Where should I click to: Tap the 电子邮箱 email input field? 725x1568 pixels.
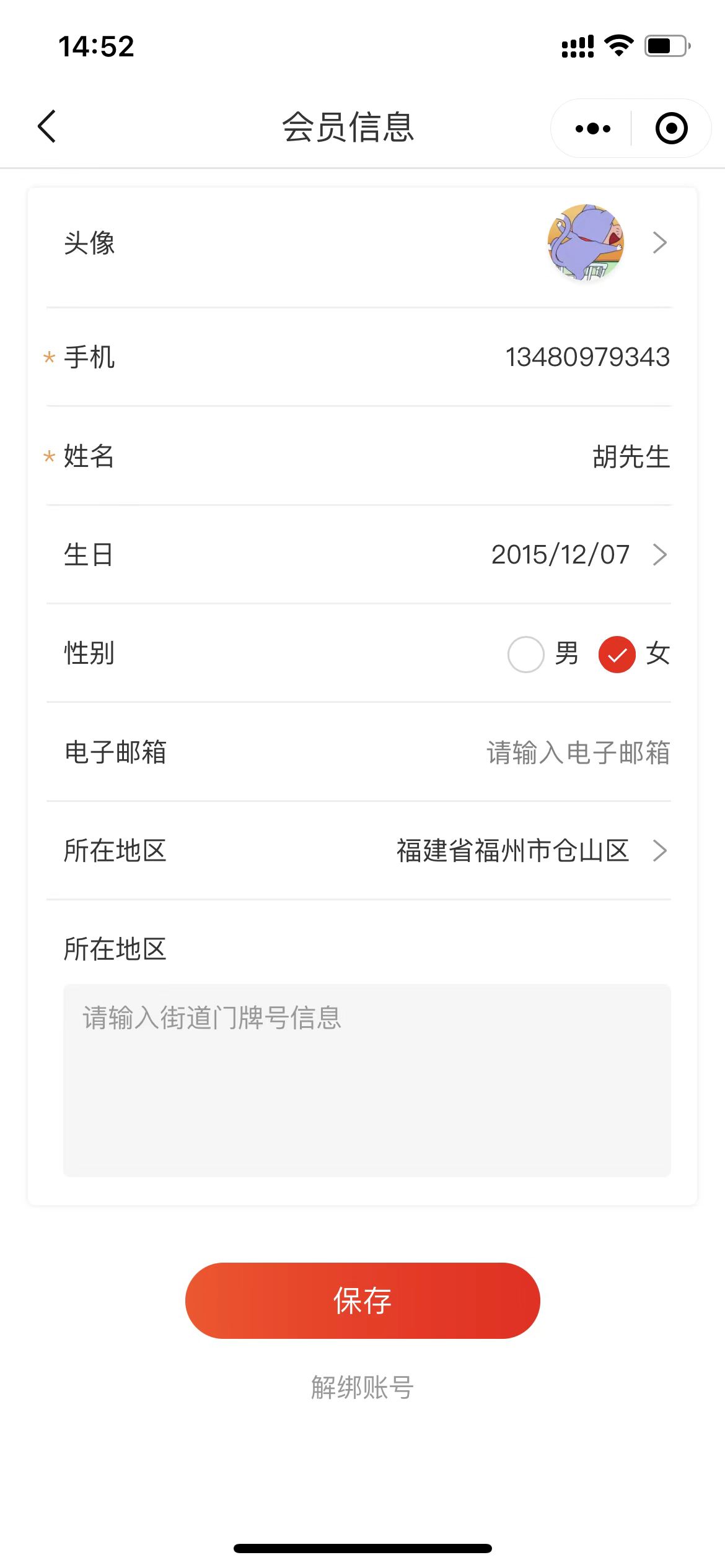(x=578, y=753)
